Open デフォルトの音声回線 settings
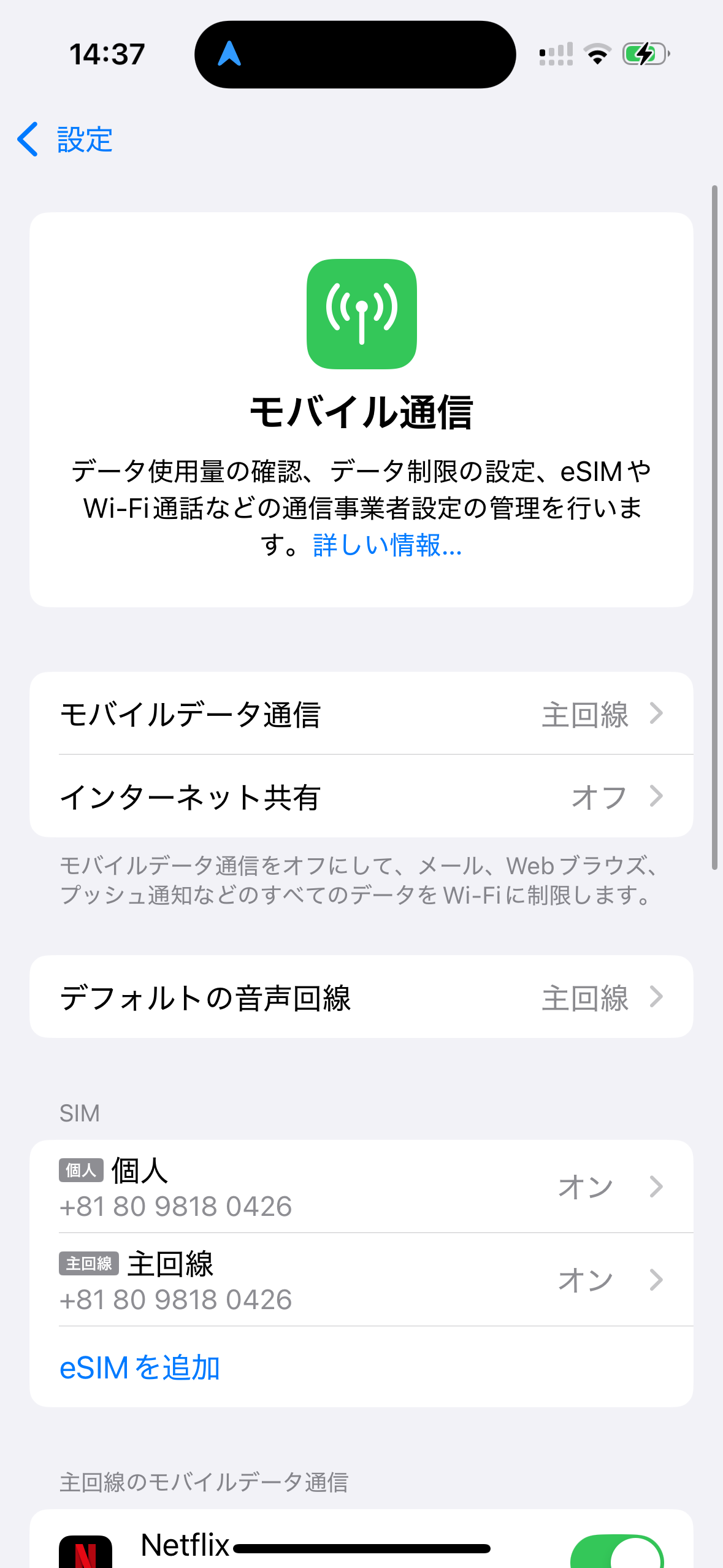 tap(361, 997)
